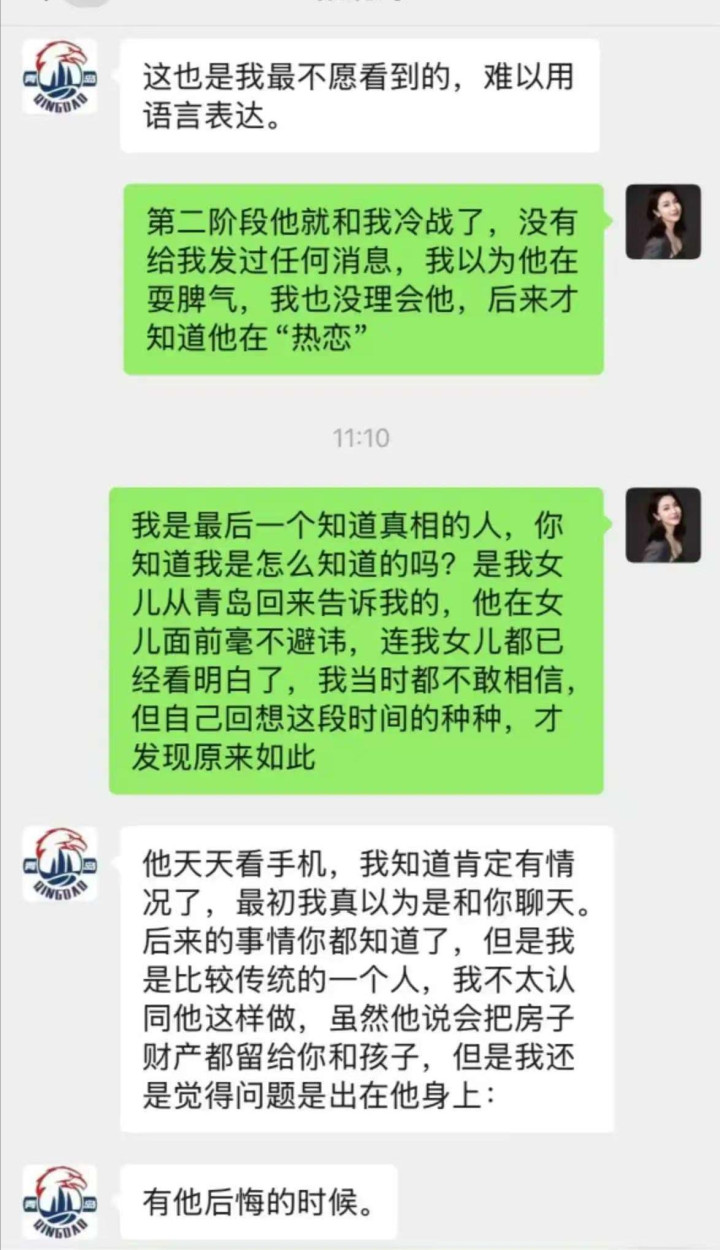720x1250 pixels.
Task: Open the QINGDAO avatar beside "有他后悔的时候" message
Action: coord(60,1202)
